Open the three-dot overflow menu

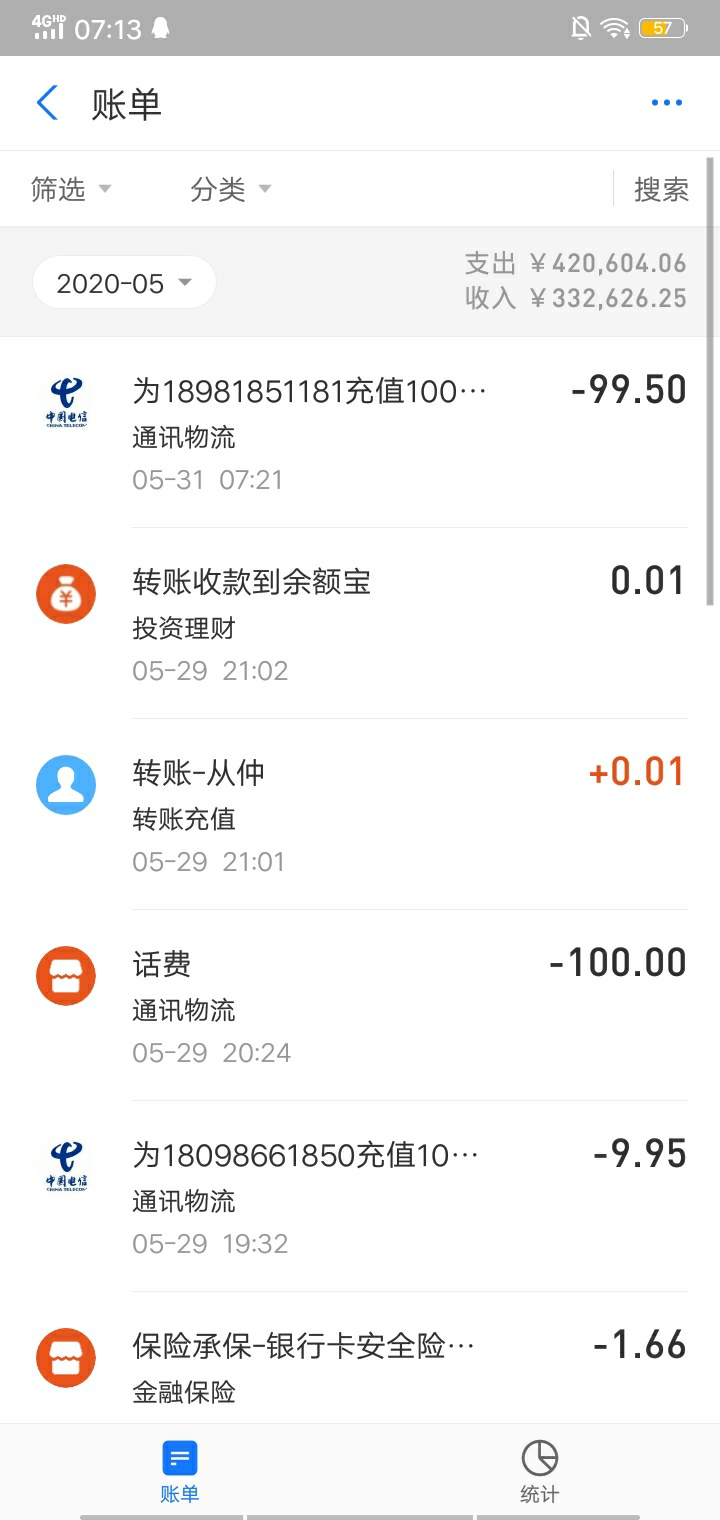click(x=666, y=103)
